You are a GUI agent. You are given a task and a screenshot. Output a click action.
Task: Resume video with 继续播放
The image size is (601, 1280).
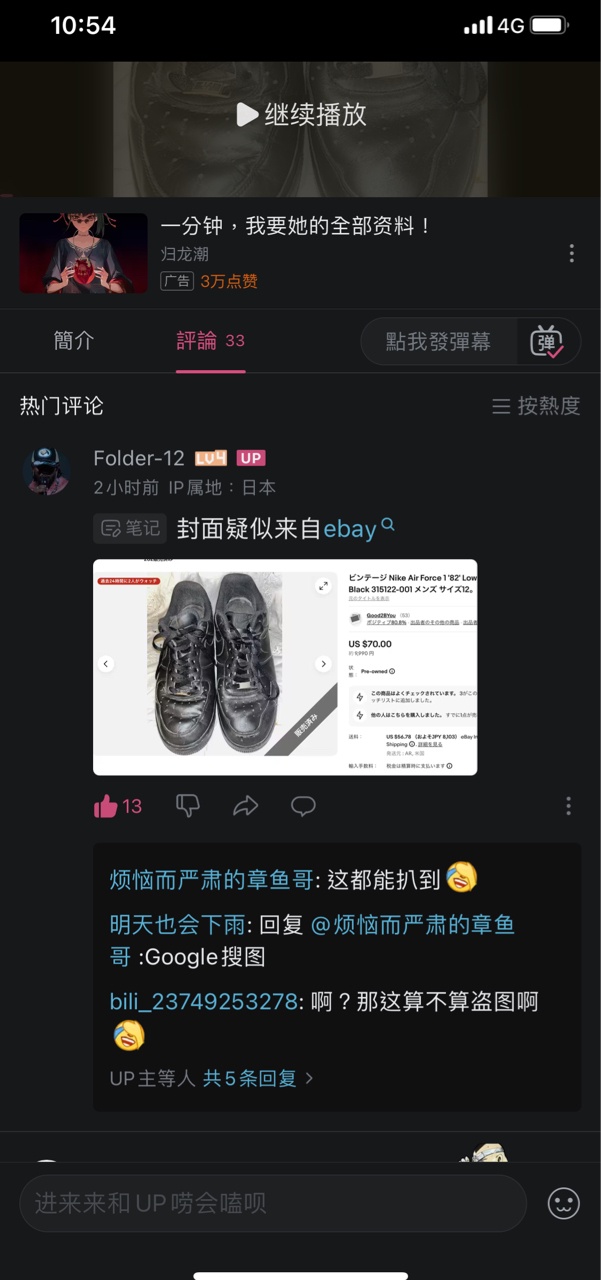click(301, 115)
